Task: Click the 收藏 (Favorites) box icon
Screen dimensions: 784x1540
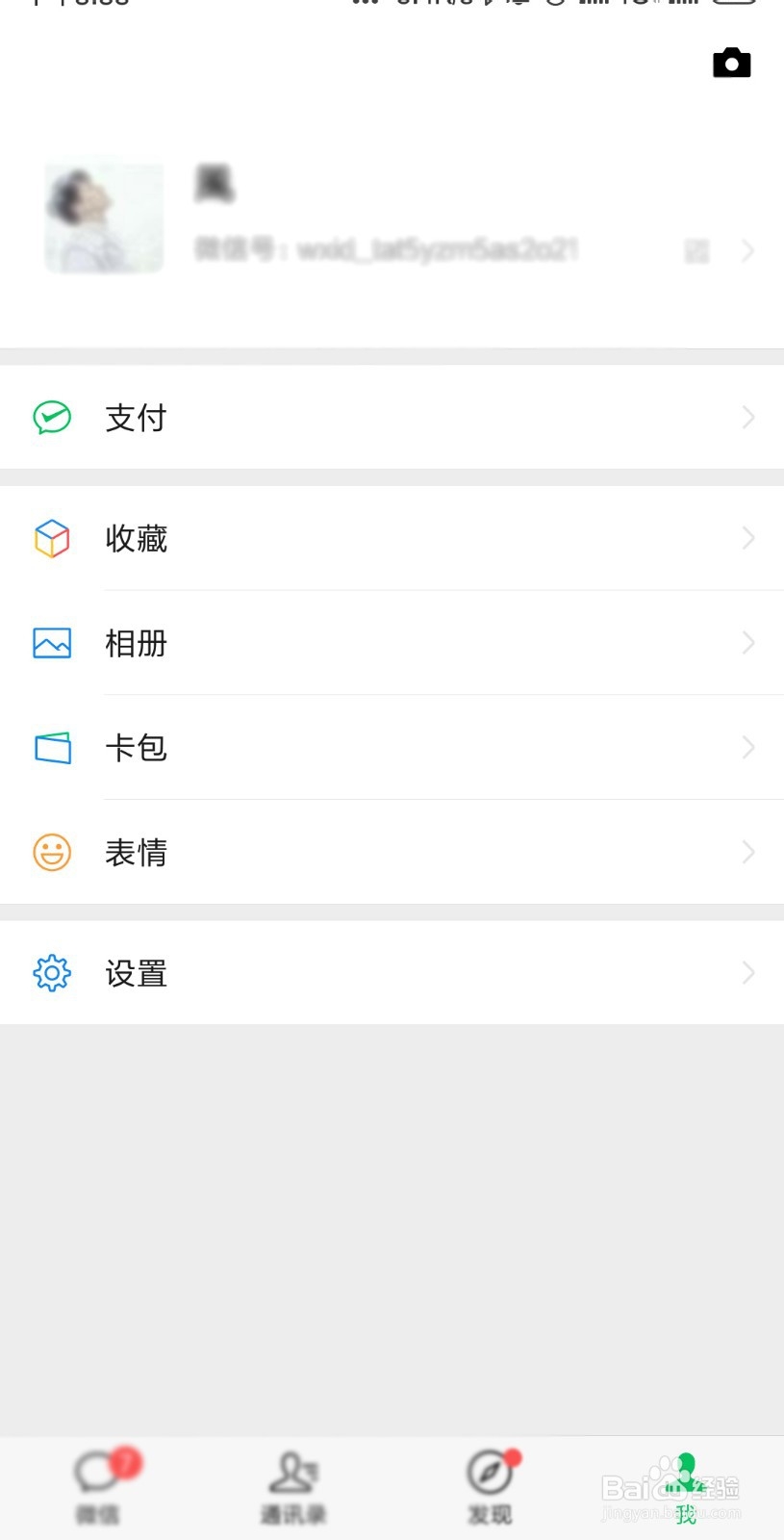Action: click(52, 539)
